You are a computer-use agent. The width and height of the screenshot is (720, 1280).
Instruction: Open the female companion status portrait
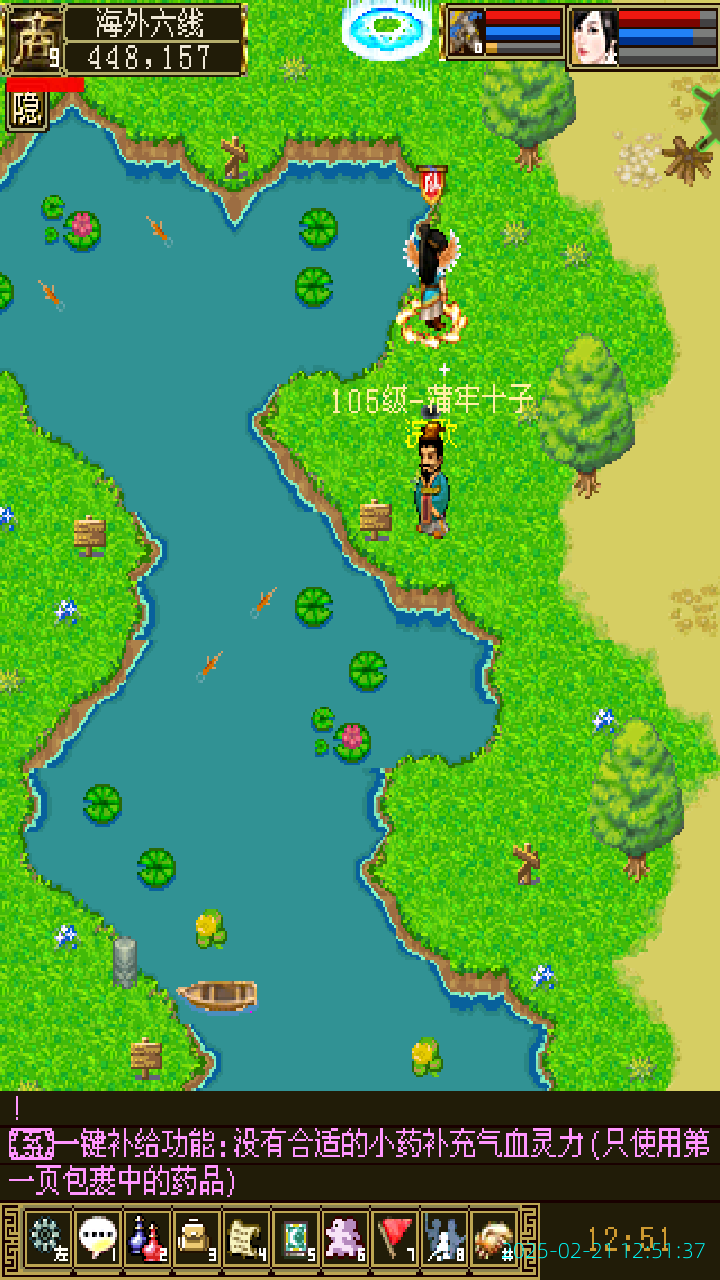tap(593, 36)
